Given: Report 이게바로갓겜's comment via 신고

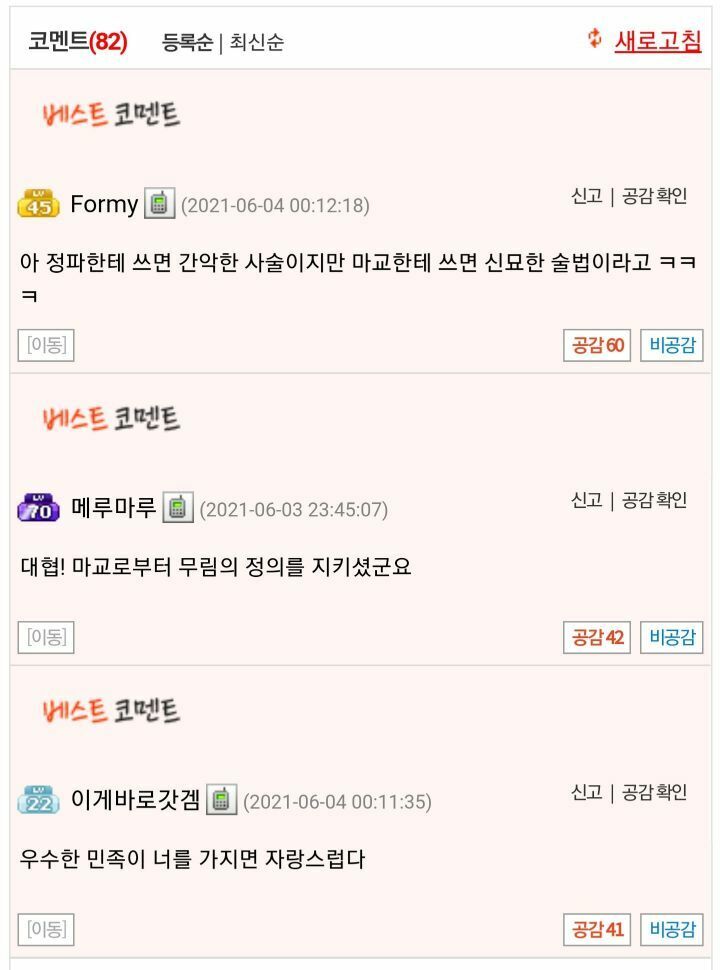Looking at the screenshot, I should pos(586,793).
